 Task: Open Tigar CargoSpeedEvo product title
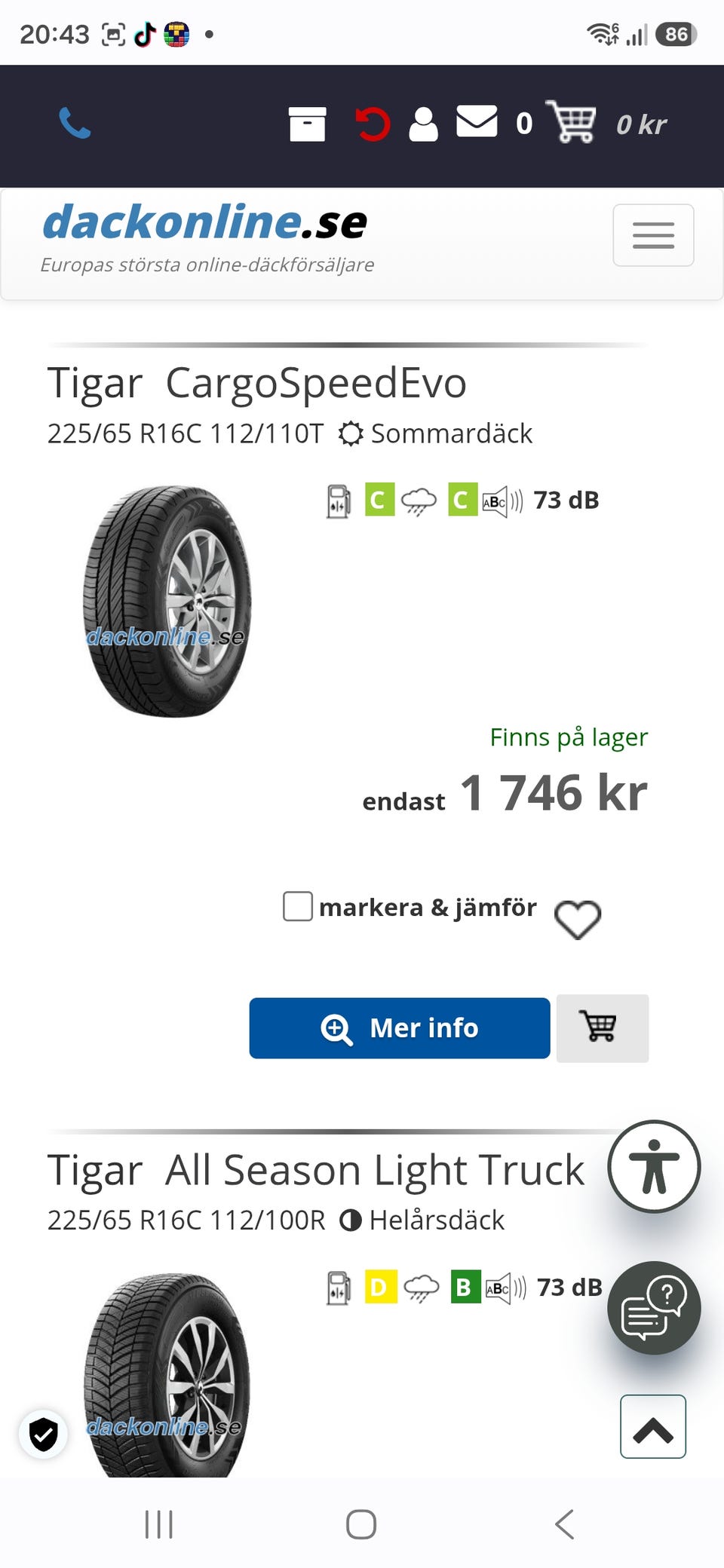coord(257,383)
